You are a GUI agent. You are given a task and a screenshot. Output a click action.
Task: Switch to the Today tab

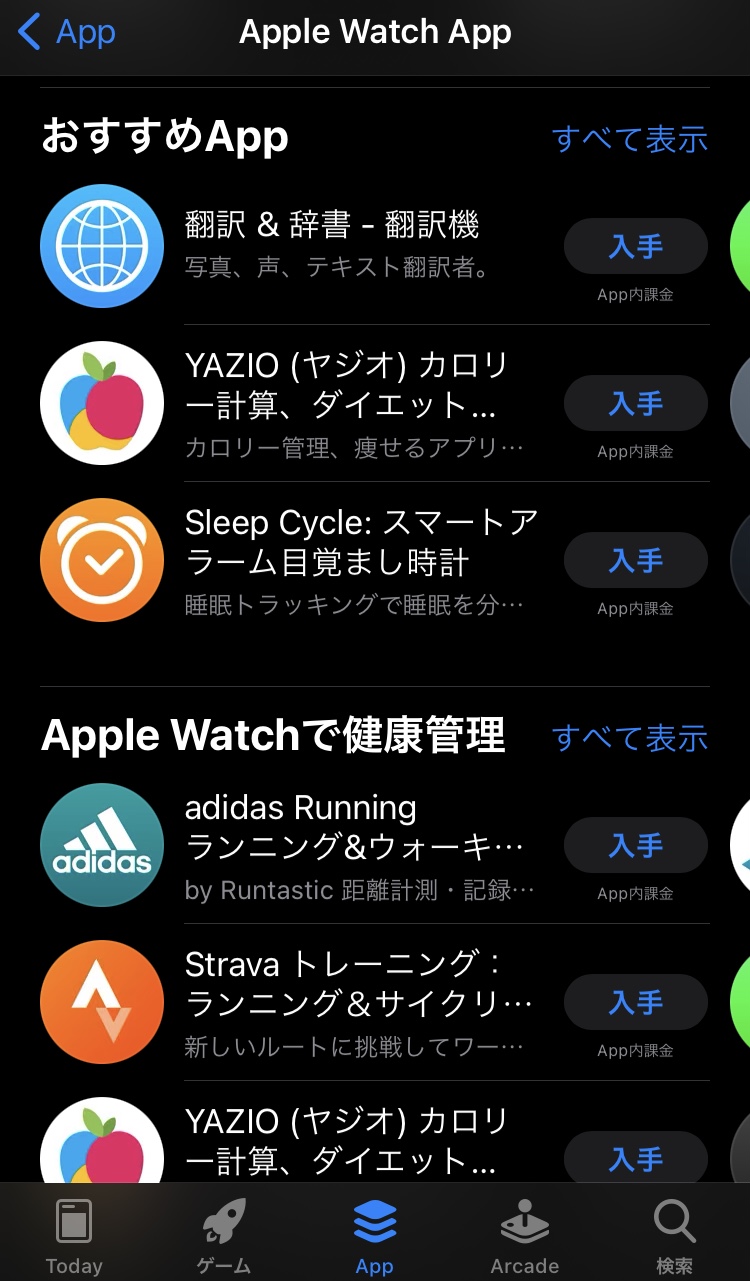tap(74, 1235)
